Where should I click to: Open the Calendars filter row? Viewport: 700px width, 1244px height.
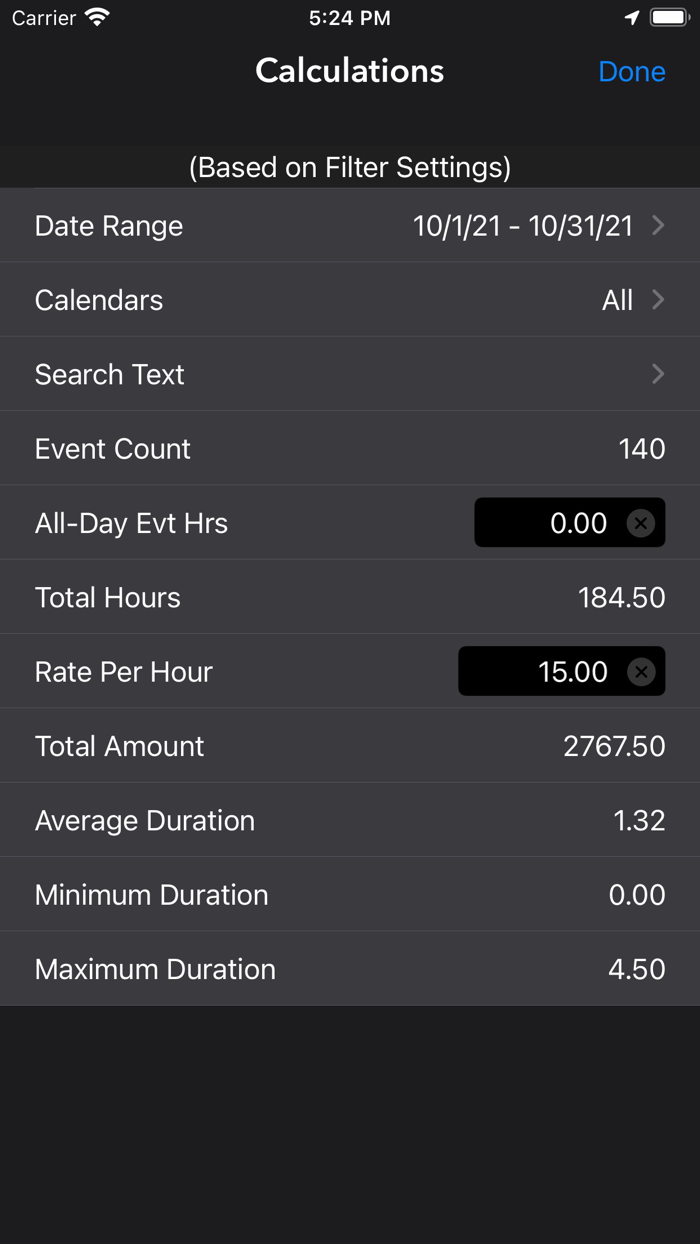[x=350, y=300]
